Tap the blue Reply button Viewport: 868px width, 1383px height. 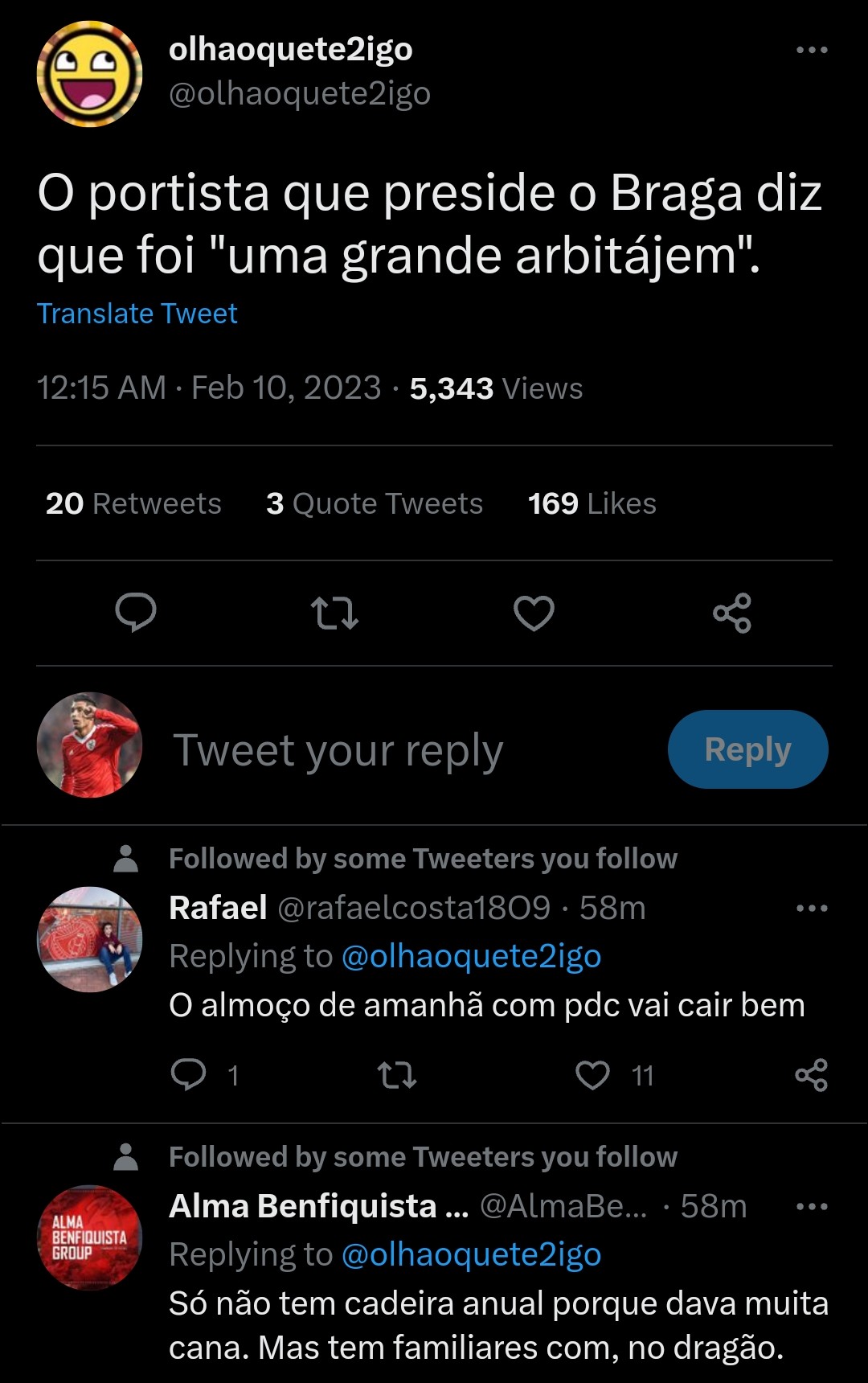(747, 749)
